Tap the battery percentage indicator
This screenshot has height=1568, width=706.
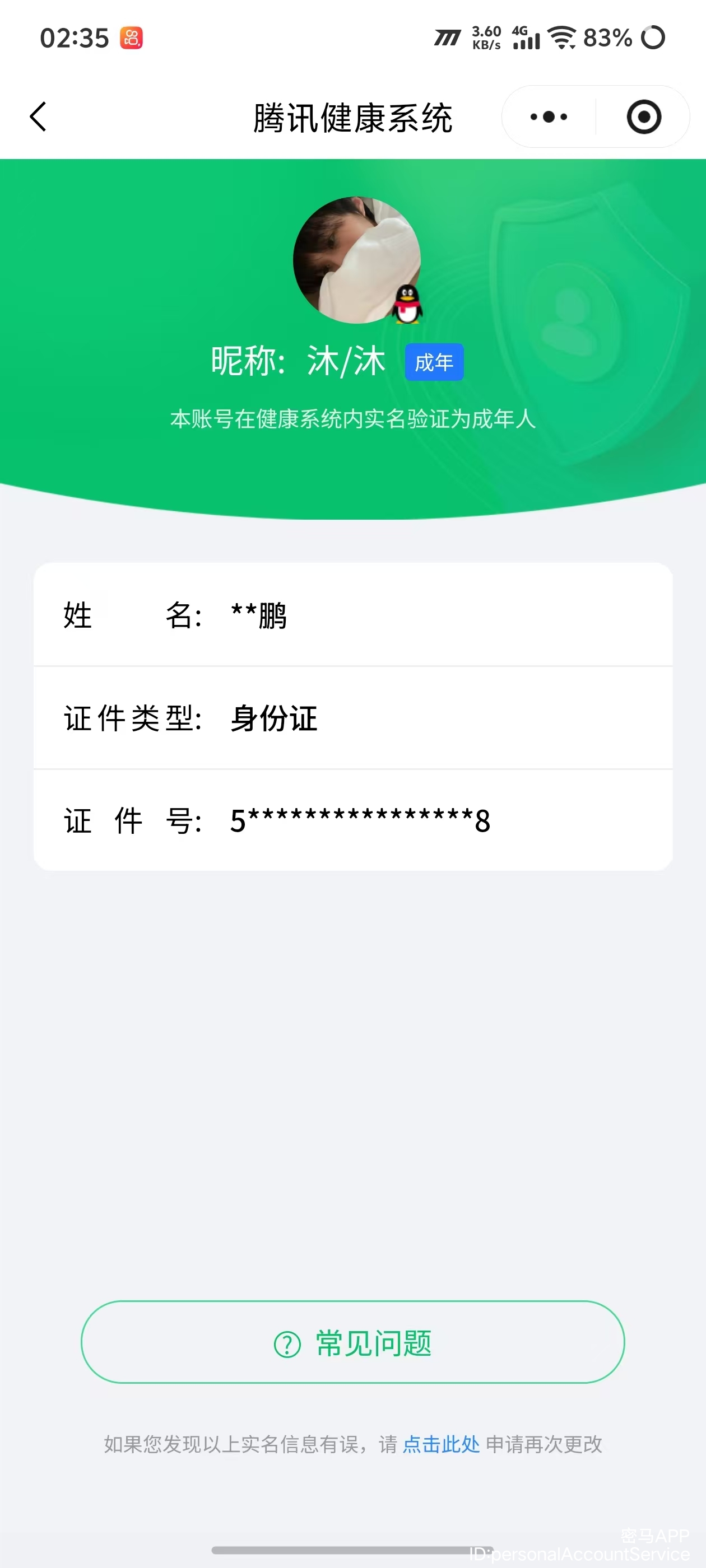[607, 38]
